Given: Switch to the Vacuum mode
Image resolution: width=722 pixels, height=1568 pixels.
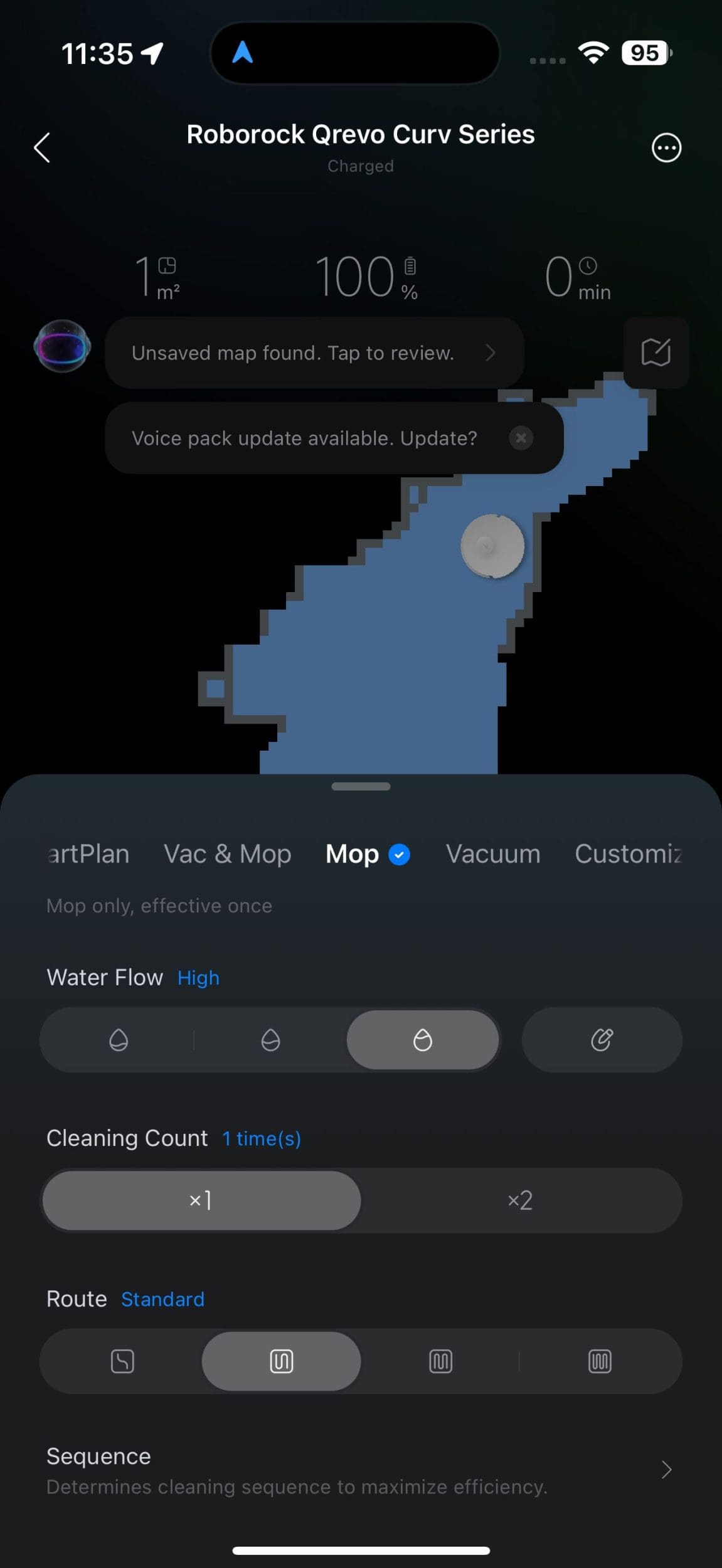Looking at the screenshot, I should point(493,854).
